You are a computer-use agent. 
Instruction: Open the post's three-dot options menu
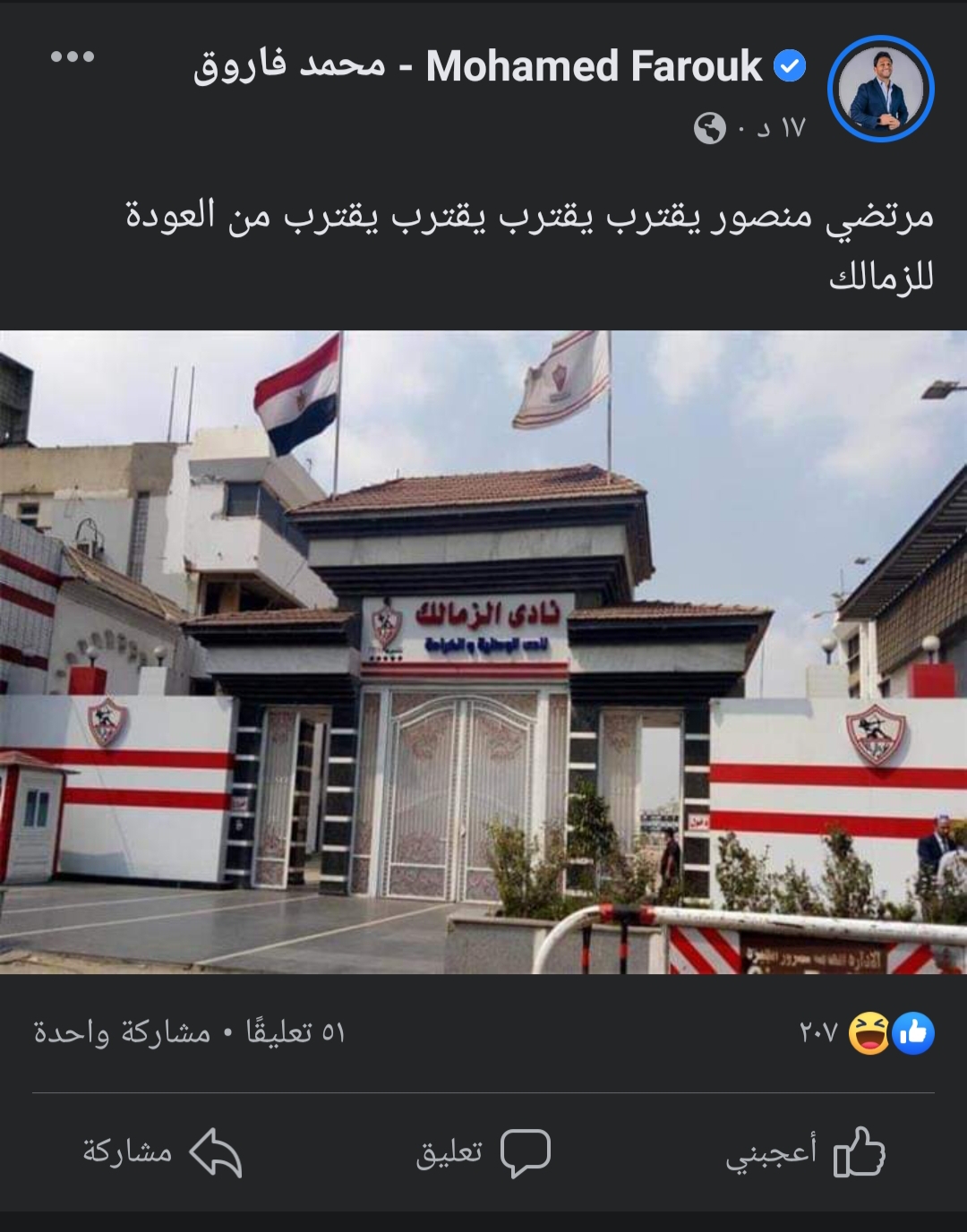pyautogui.click(x=73, y=57)
